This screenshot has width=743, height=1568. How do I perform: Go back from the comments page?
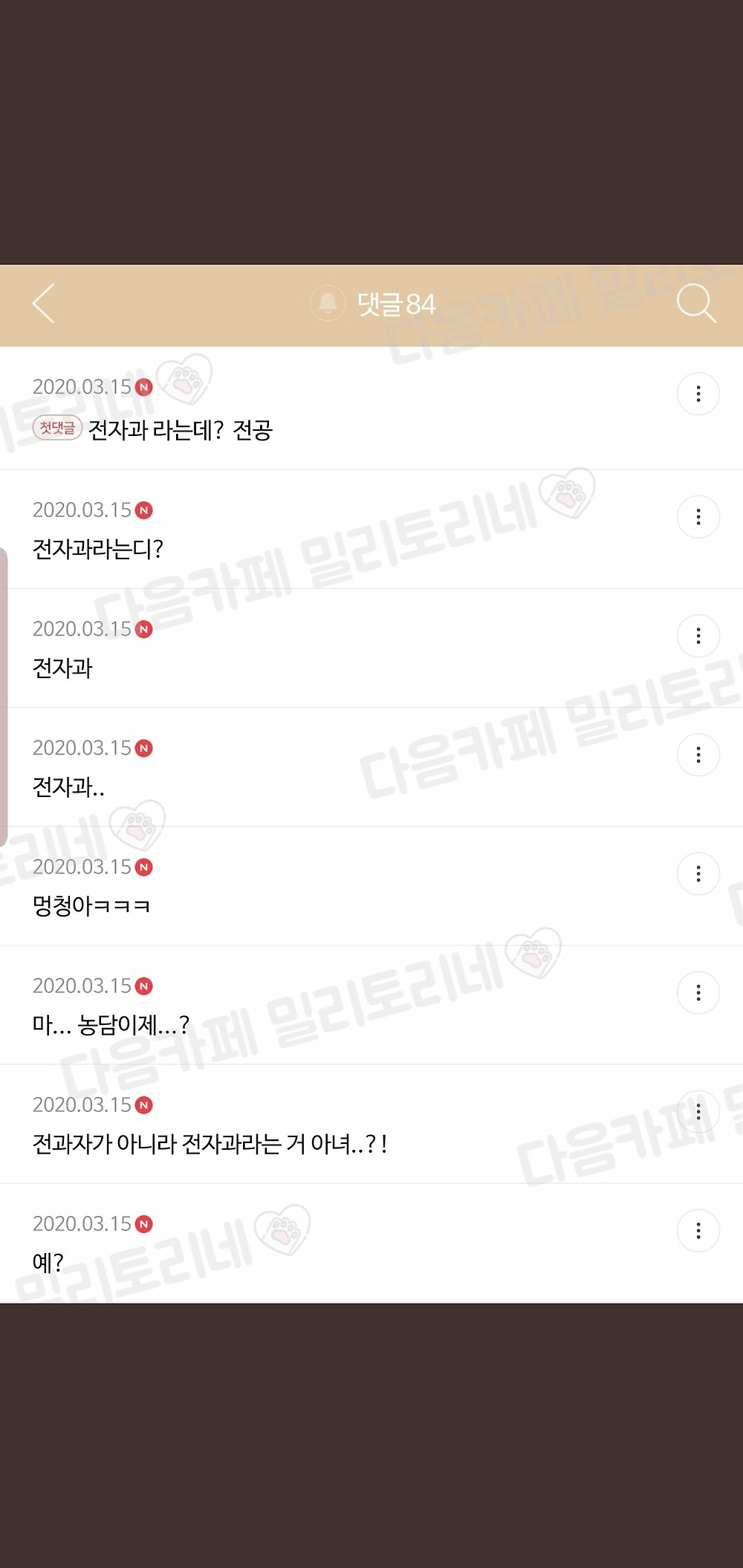pos(44,304)
